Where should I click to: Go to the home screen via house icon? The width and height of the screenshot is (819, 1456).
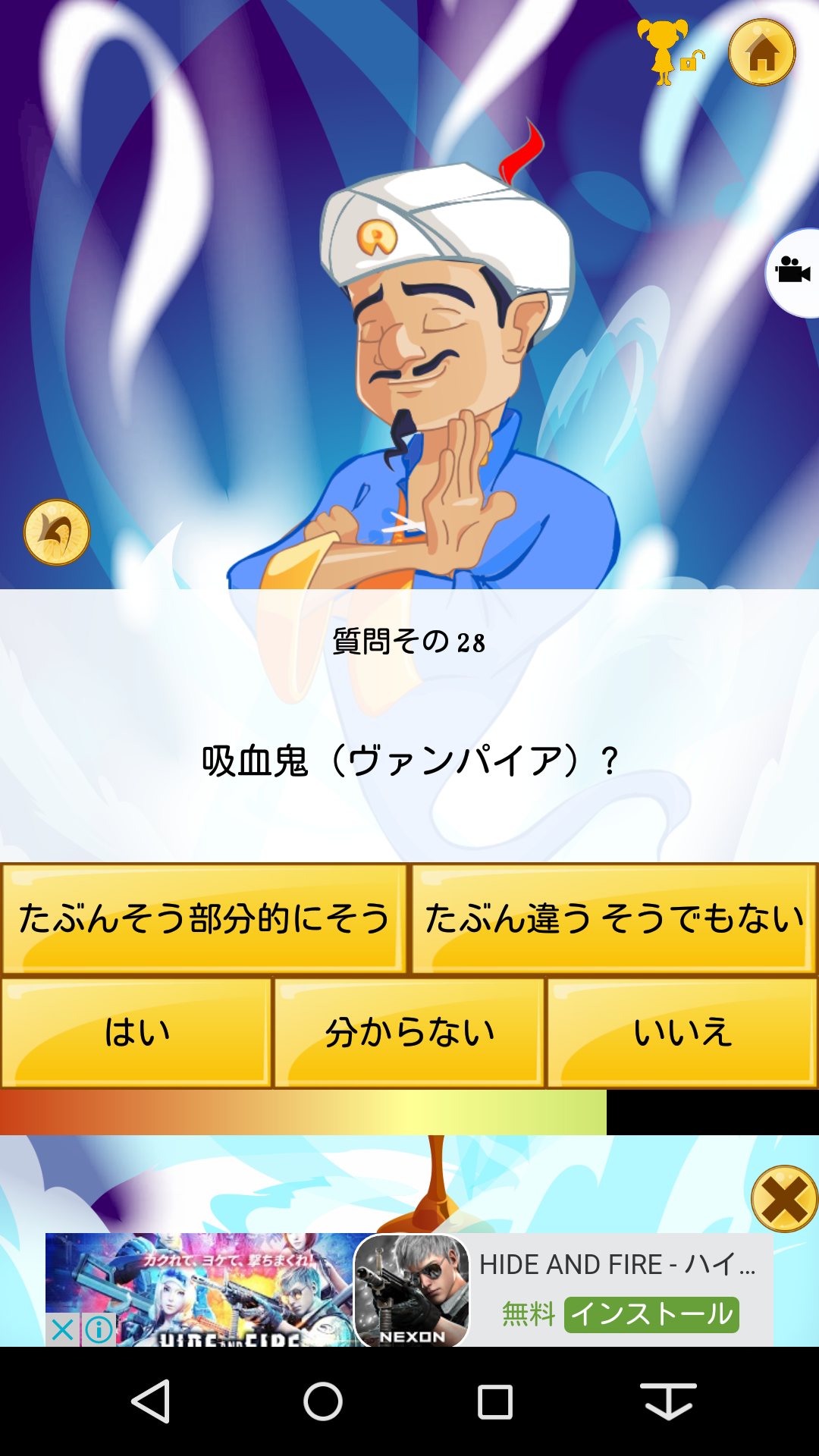pyautogui.click(x=761, y=52)
